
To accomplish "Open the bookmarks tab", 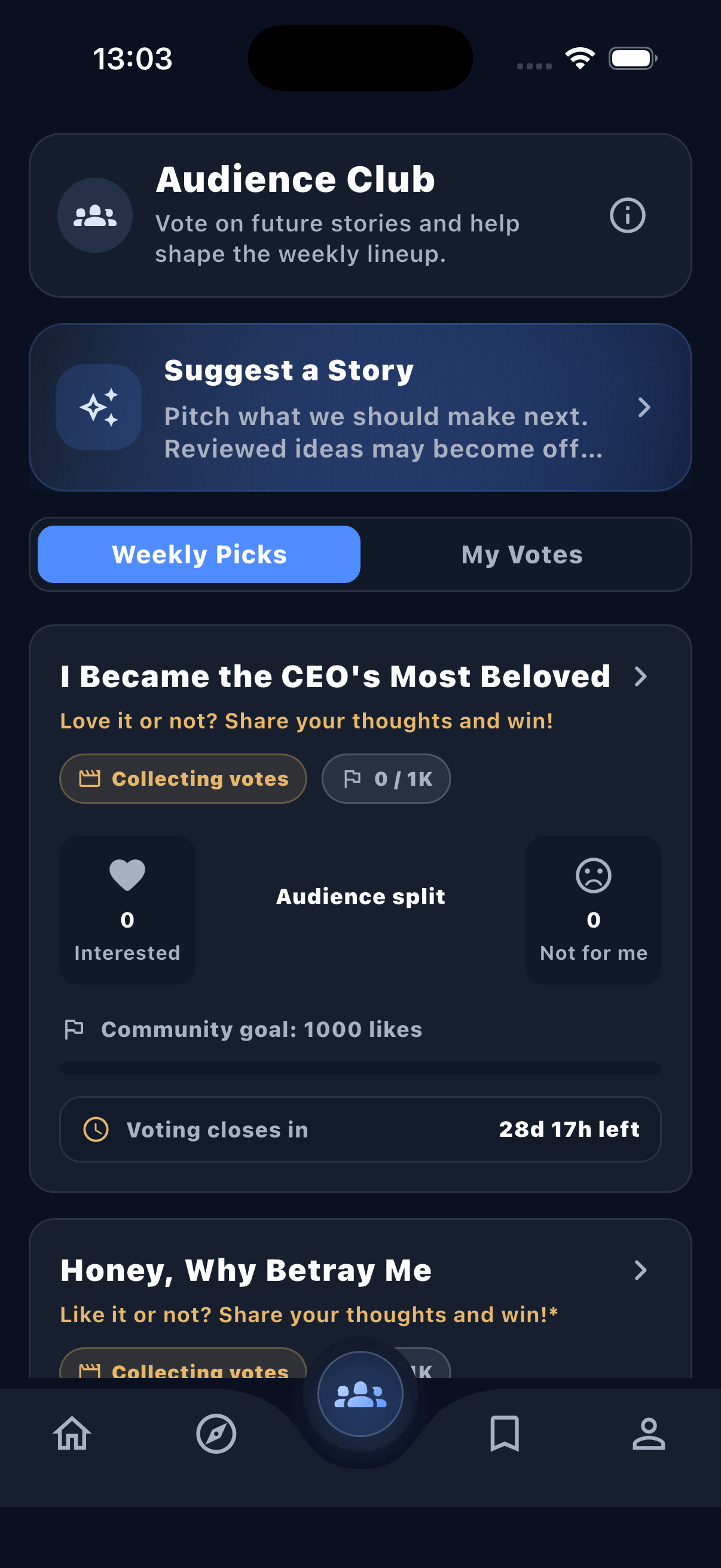I will (505, 1433).
